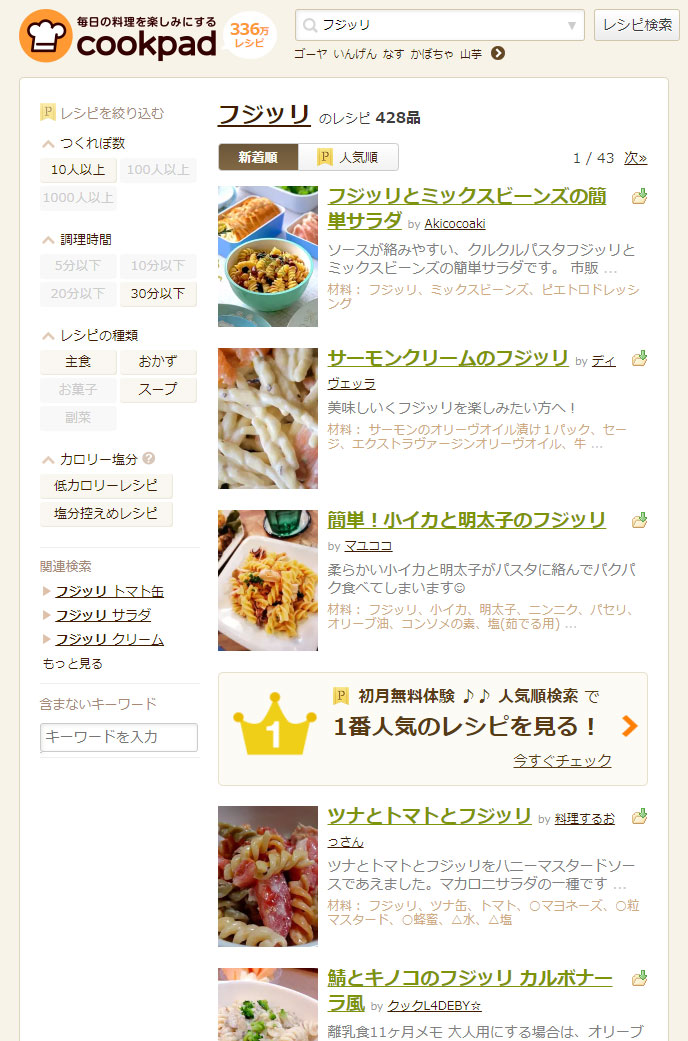Image resolution: width=688 pixels, height=1041 pixels.
Task: Select 低カロリーレシピ filter
Action: (106, 486)
